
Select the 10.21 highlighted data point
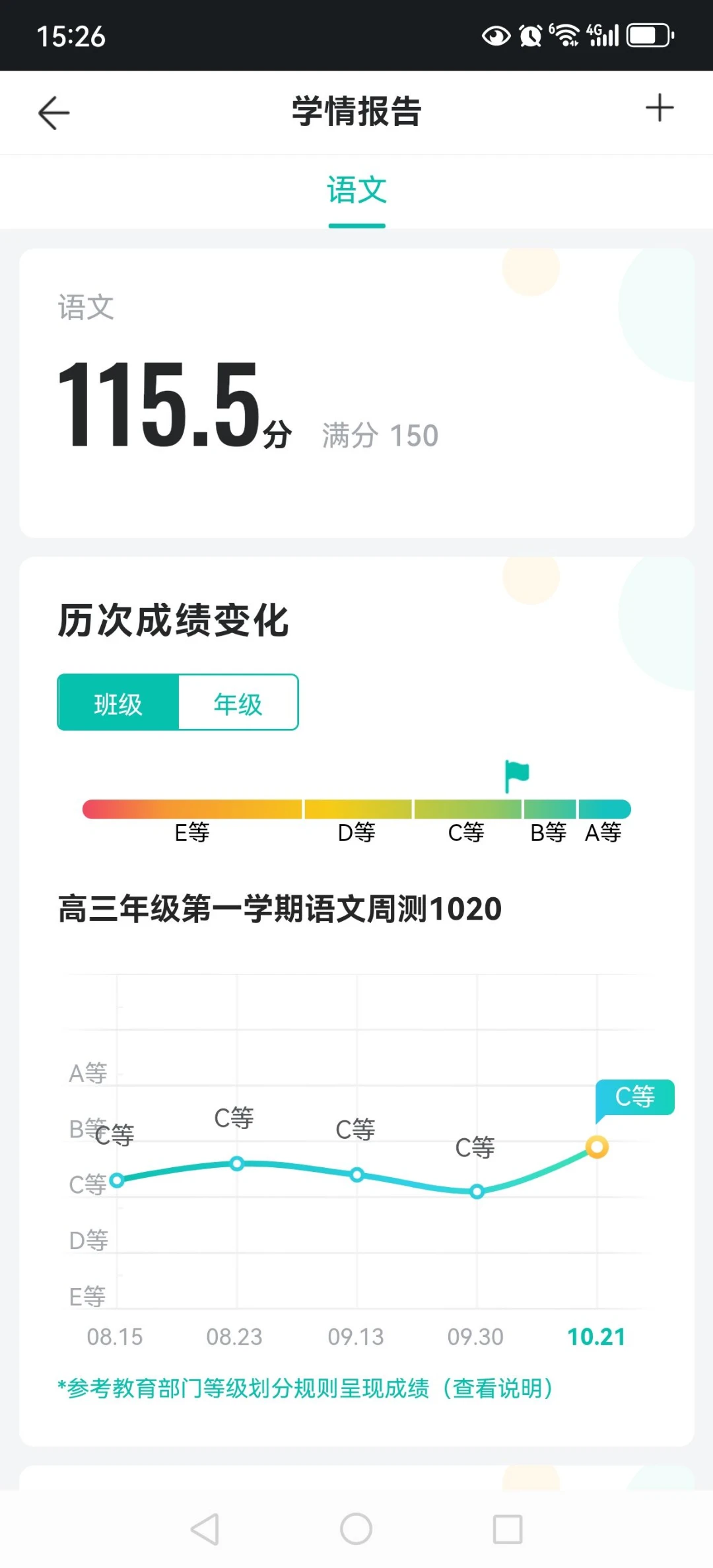[597, 1147]
